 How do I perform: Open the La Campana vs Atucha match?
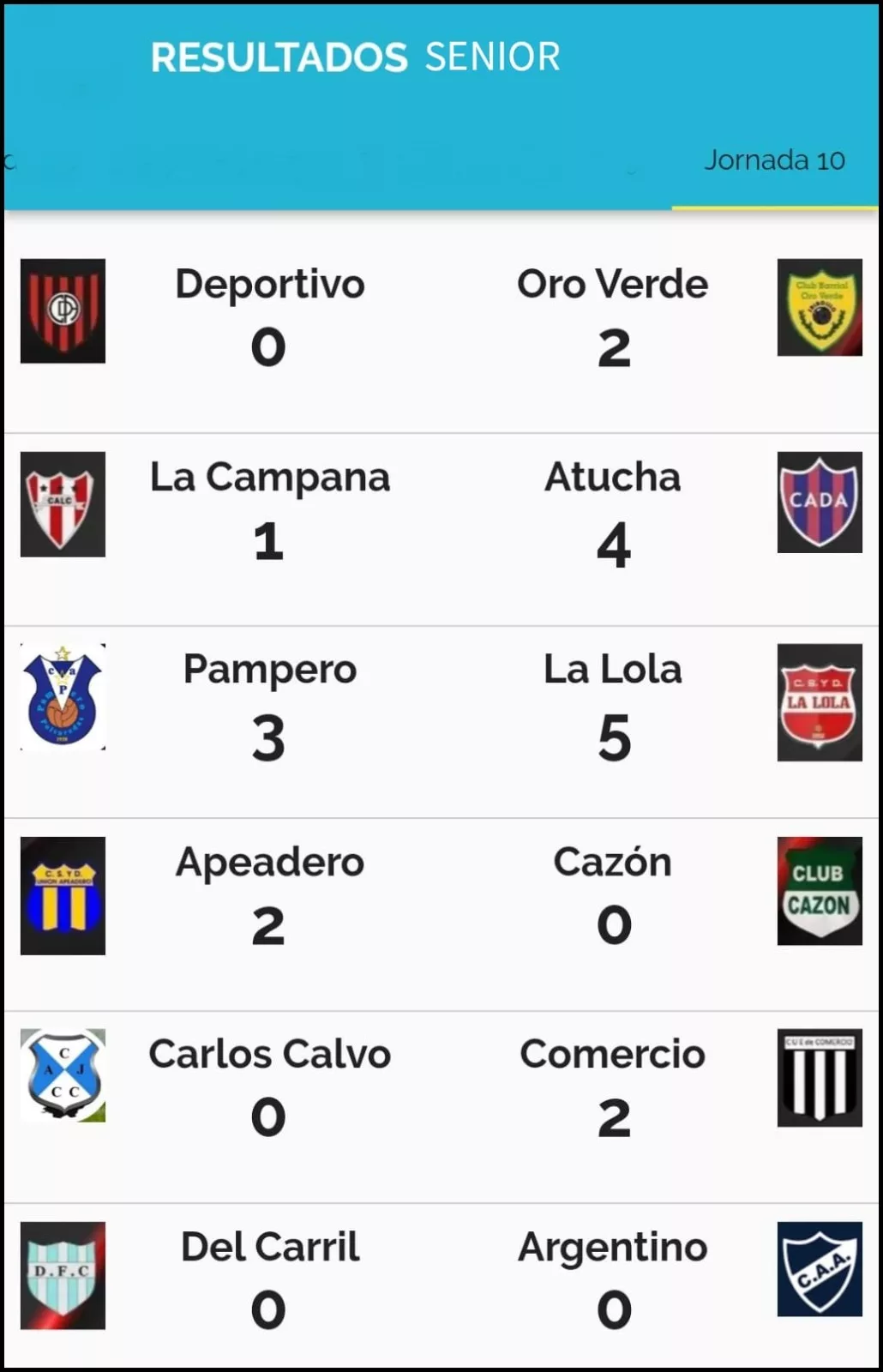click(441, 510)
